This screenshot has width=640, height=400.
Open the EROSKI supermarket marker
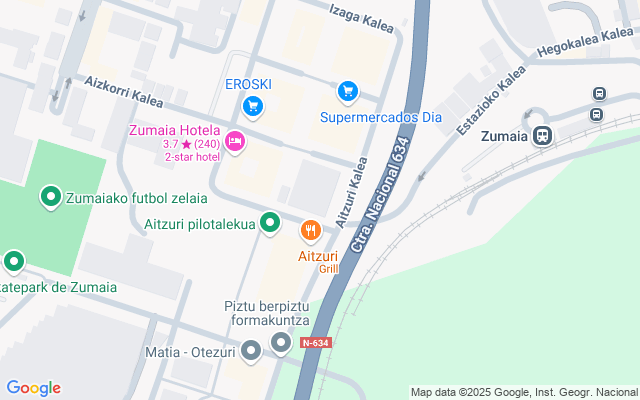(252, 104)
